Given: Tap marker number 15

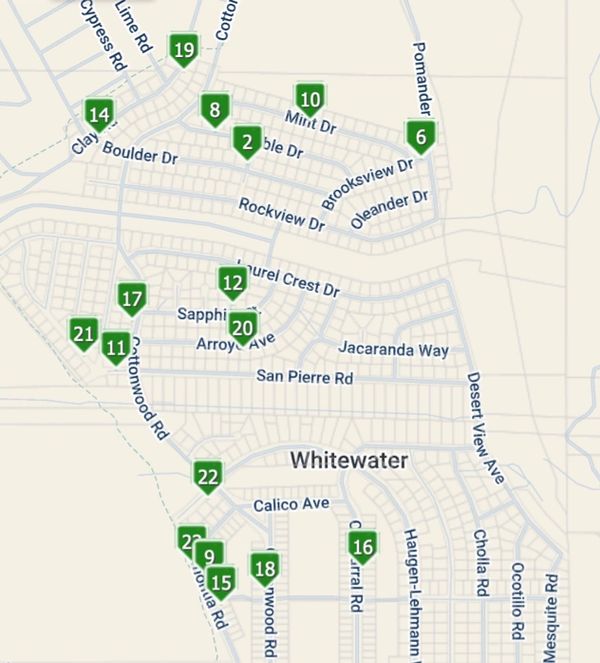Looking at the screenshot, I should pos(221,582).
